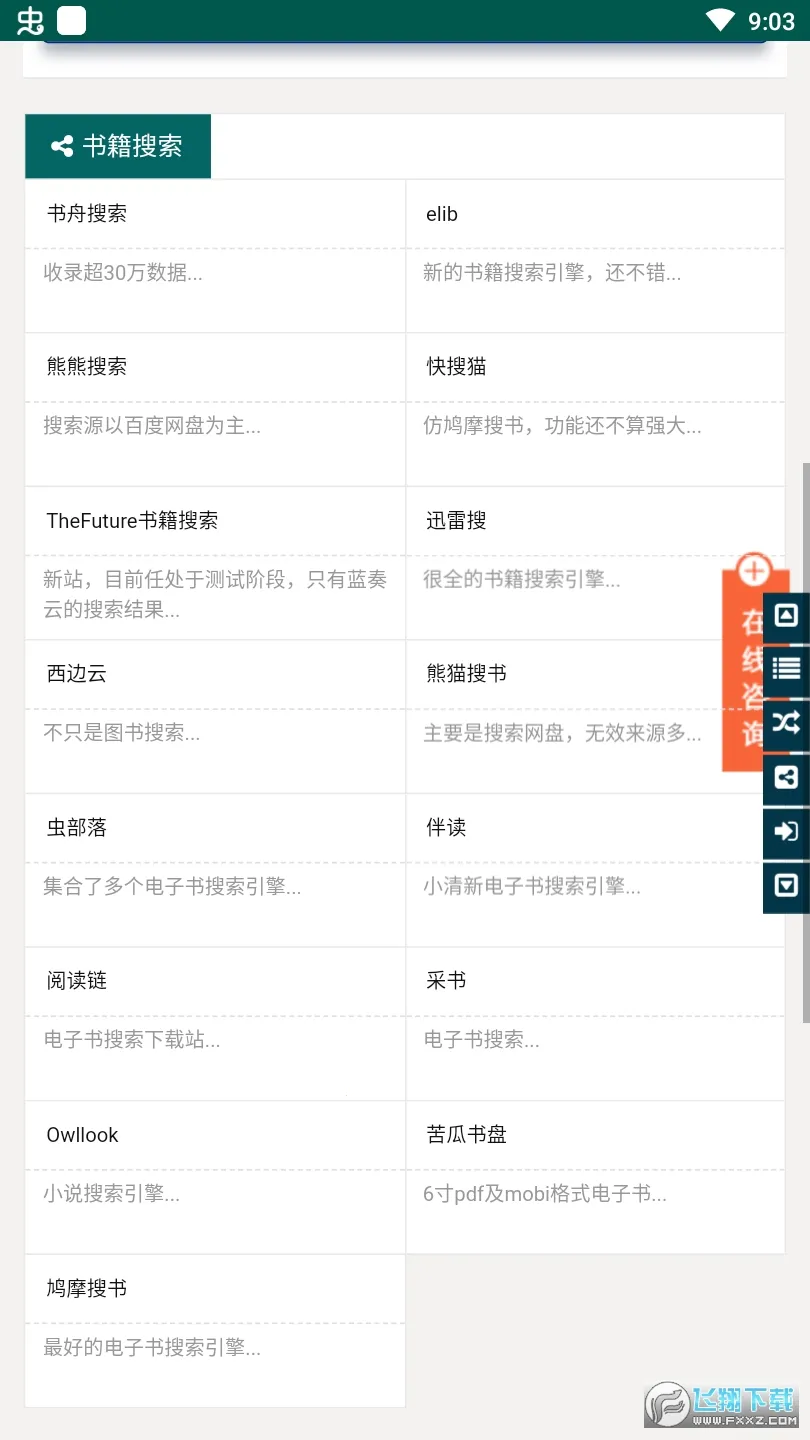Viewport: 810px width, 1440px height.
Task: Tap the list icon in the side toolbar
Action: [x=786, y=669]
